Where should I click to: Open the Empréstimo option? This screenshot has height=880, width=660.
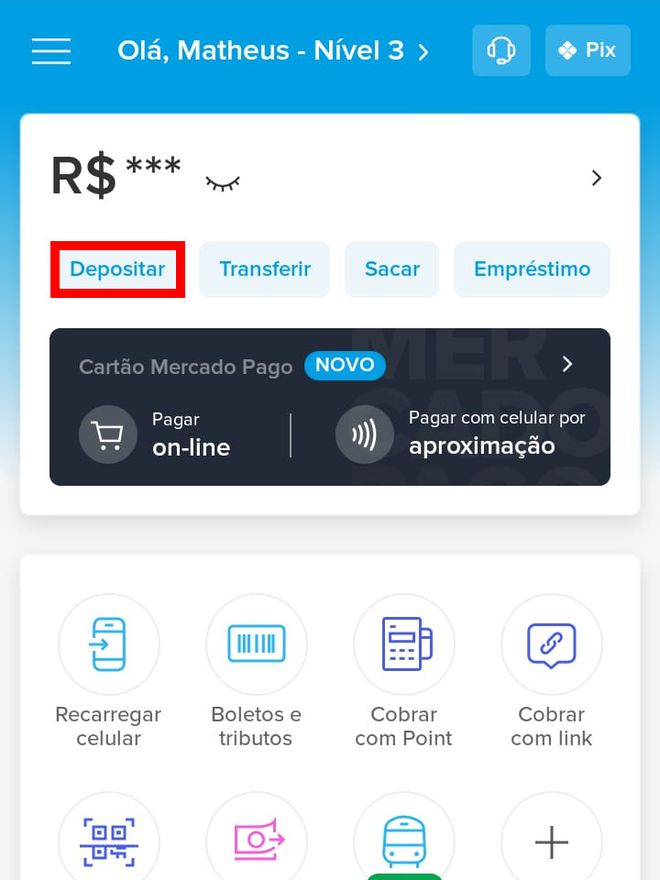click(532, 269)
